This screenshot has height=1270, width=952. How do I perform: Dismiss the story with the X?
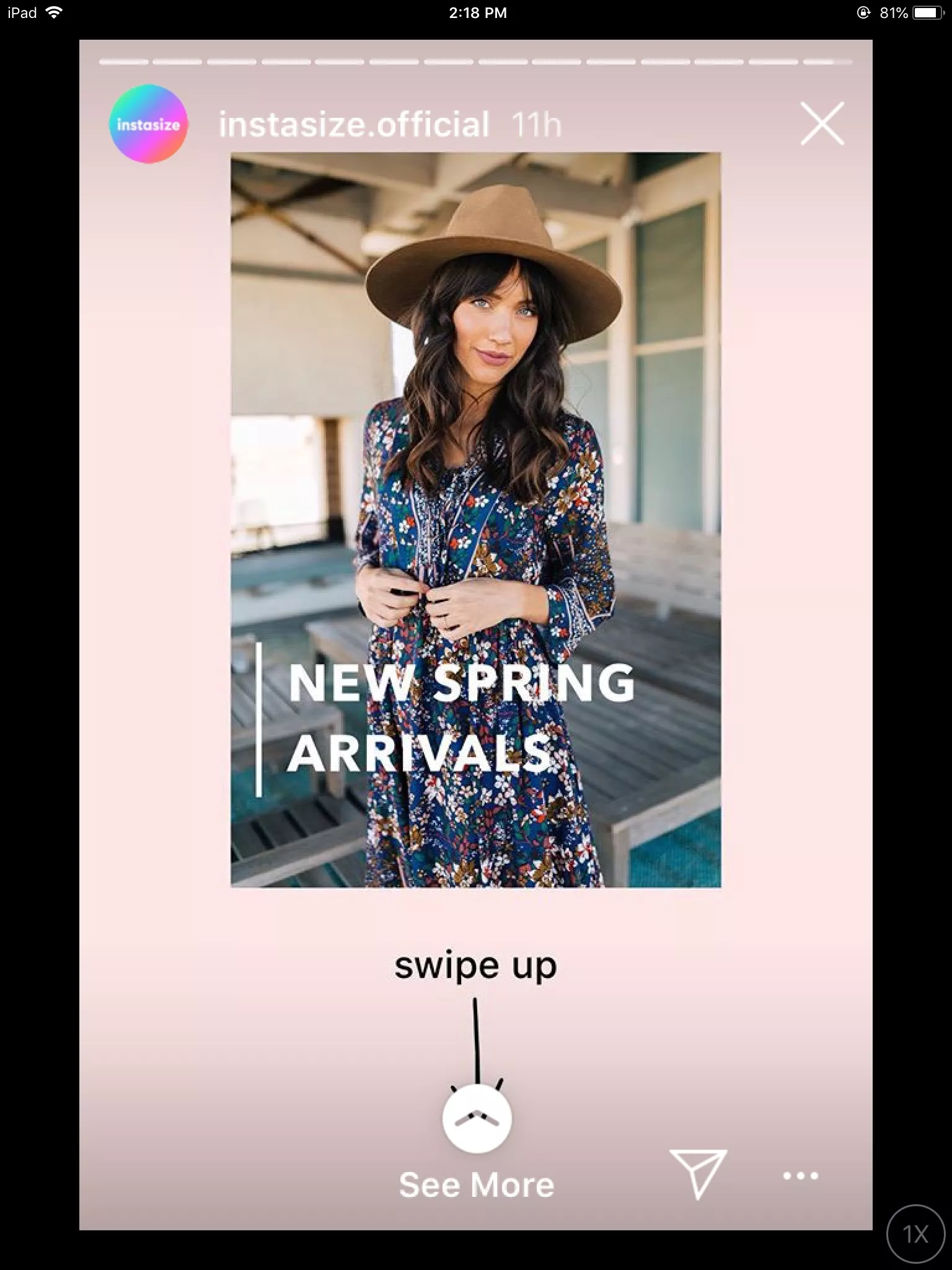pyautogui.click(x=822, y=124)
